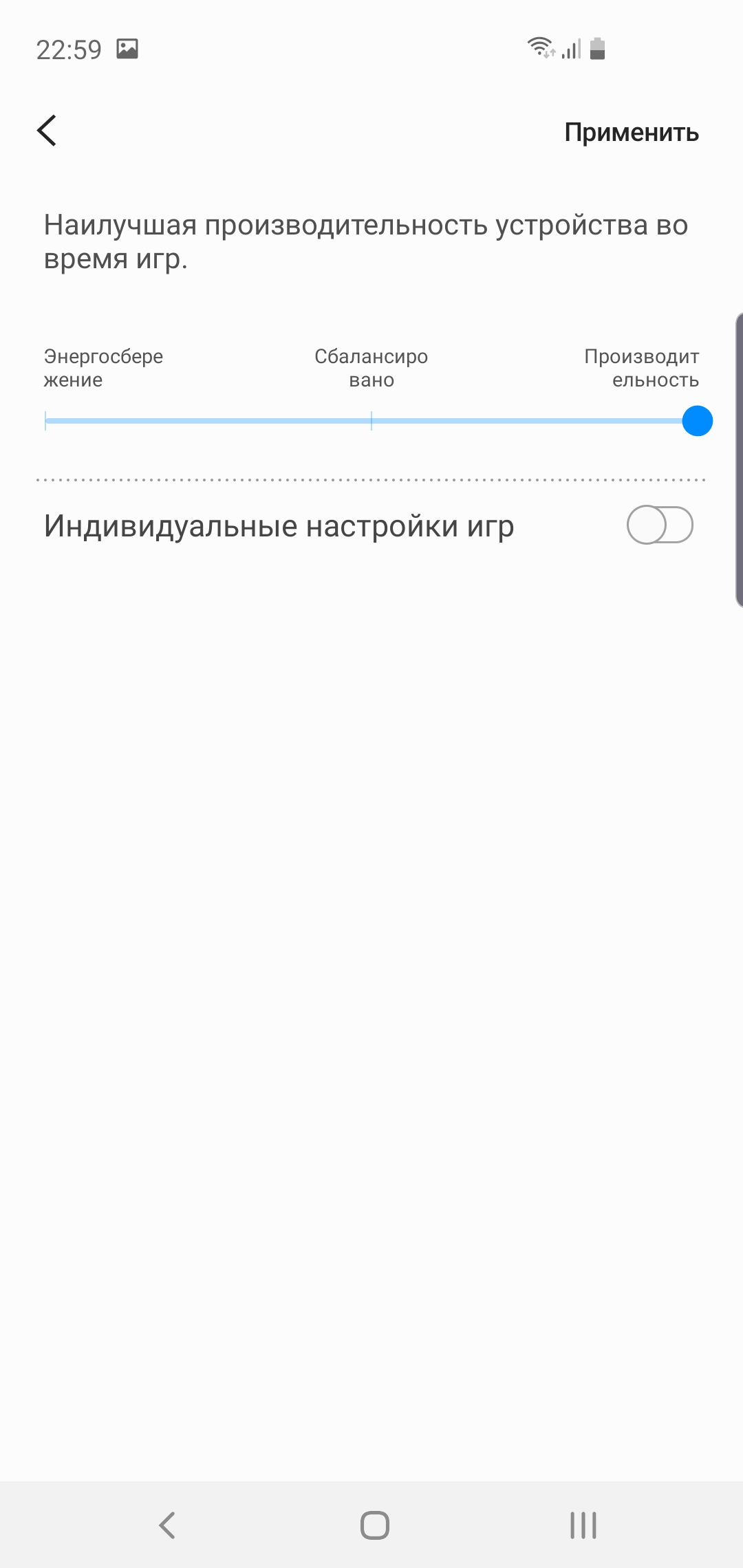The image size is (743, 1568).
Task: Go back using the top-left arrow
Action: point(47,131)
